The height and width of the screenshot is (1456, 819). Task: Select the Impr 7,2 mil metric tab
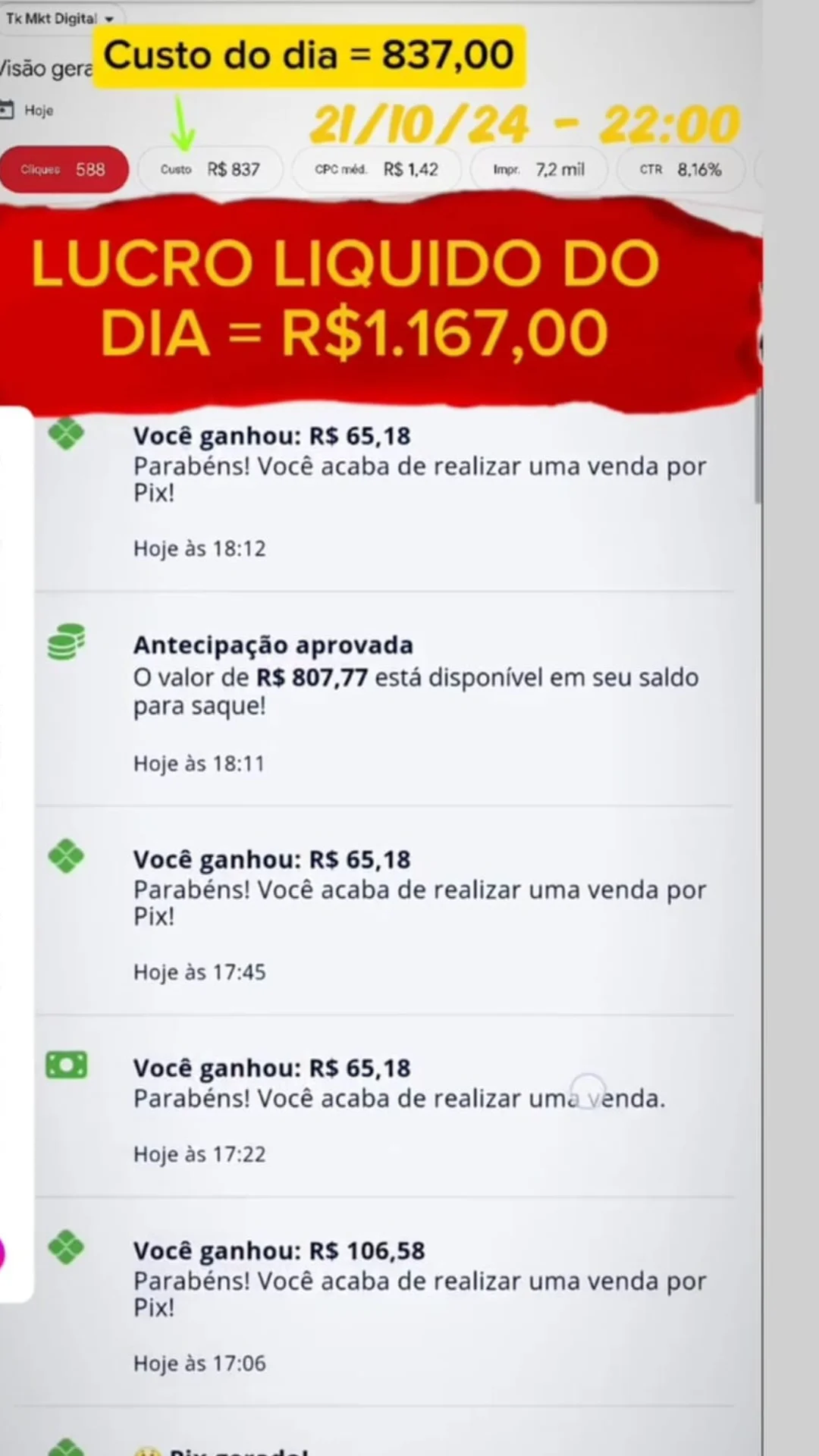click(538, 169)
